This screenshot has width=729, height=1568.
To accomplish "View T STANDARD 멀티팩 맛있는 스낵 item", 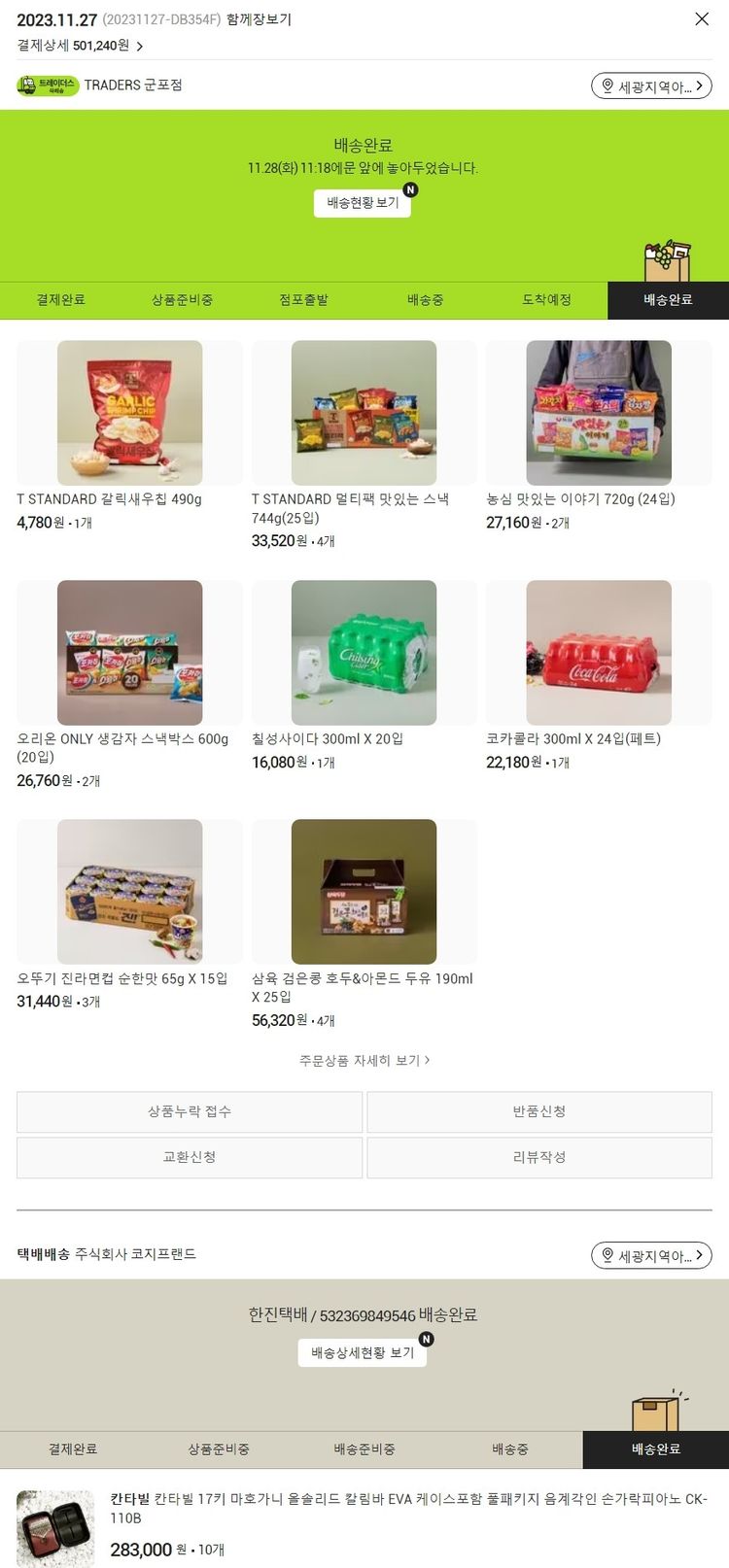I will pos(364,414).
